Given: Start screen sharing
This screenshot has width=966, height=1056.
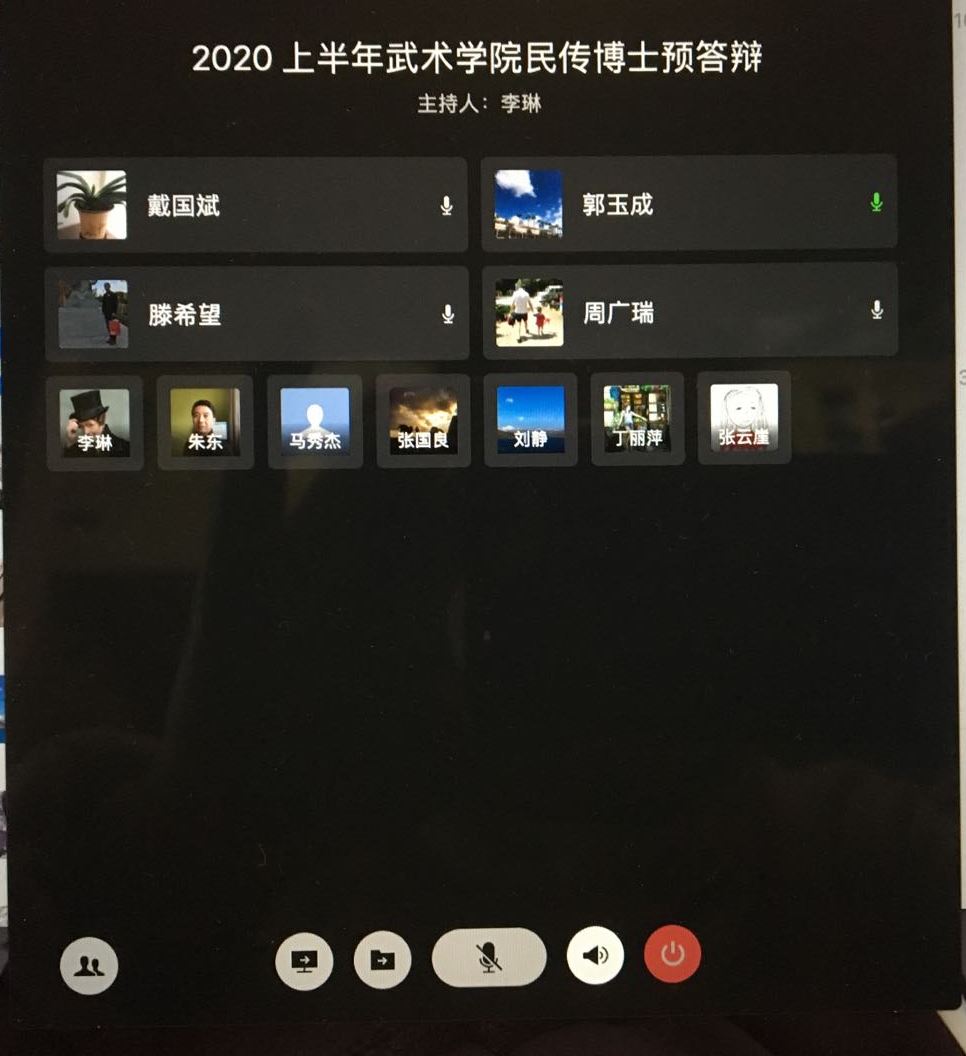Looking at the screenshot, I should pos(304,960).
